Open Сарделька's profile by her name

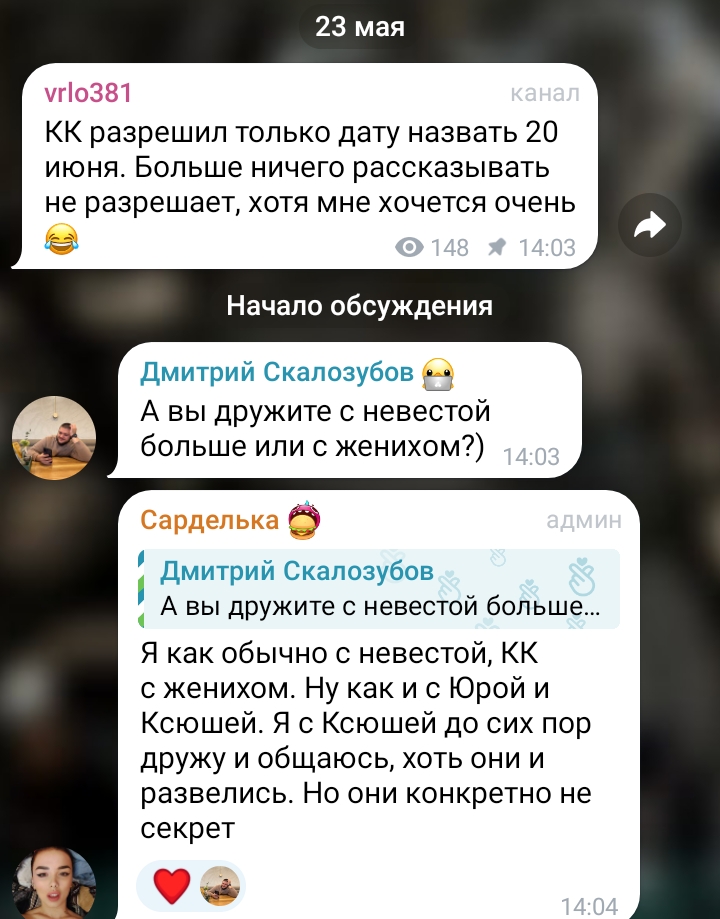(x=209, y=520)
